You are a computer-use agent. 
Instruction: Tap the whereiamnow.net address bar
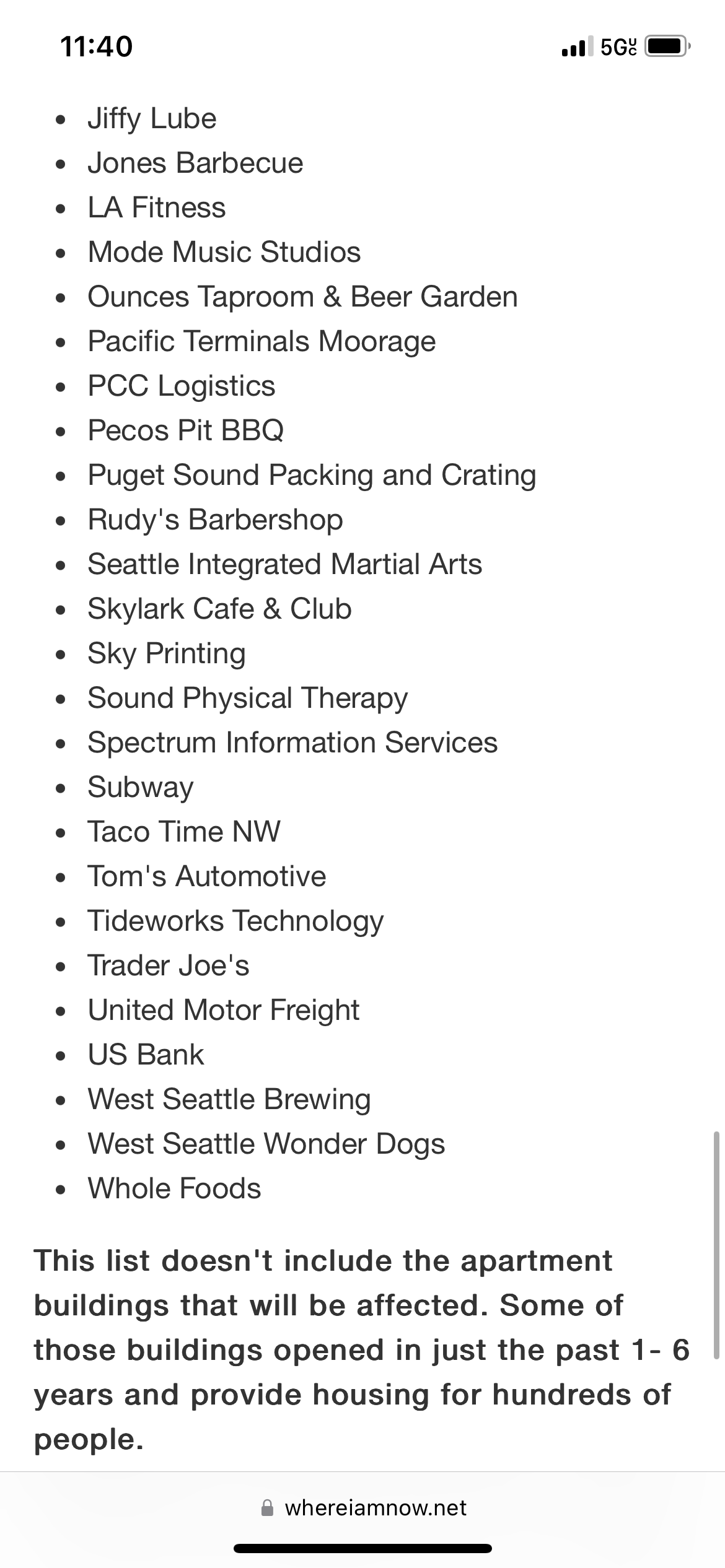click(x=363, y=1508)
